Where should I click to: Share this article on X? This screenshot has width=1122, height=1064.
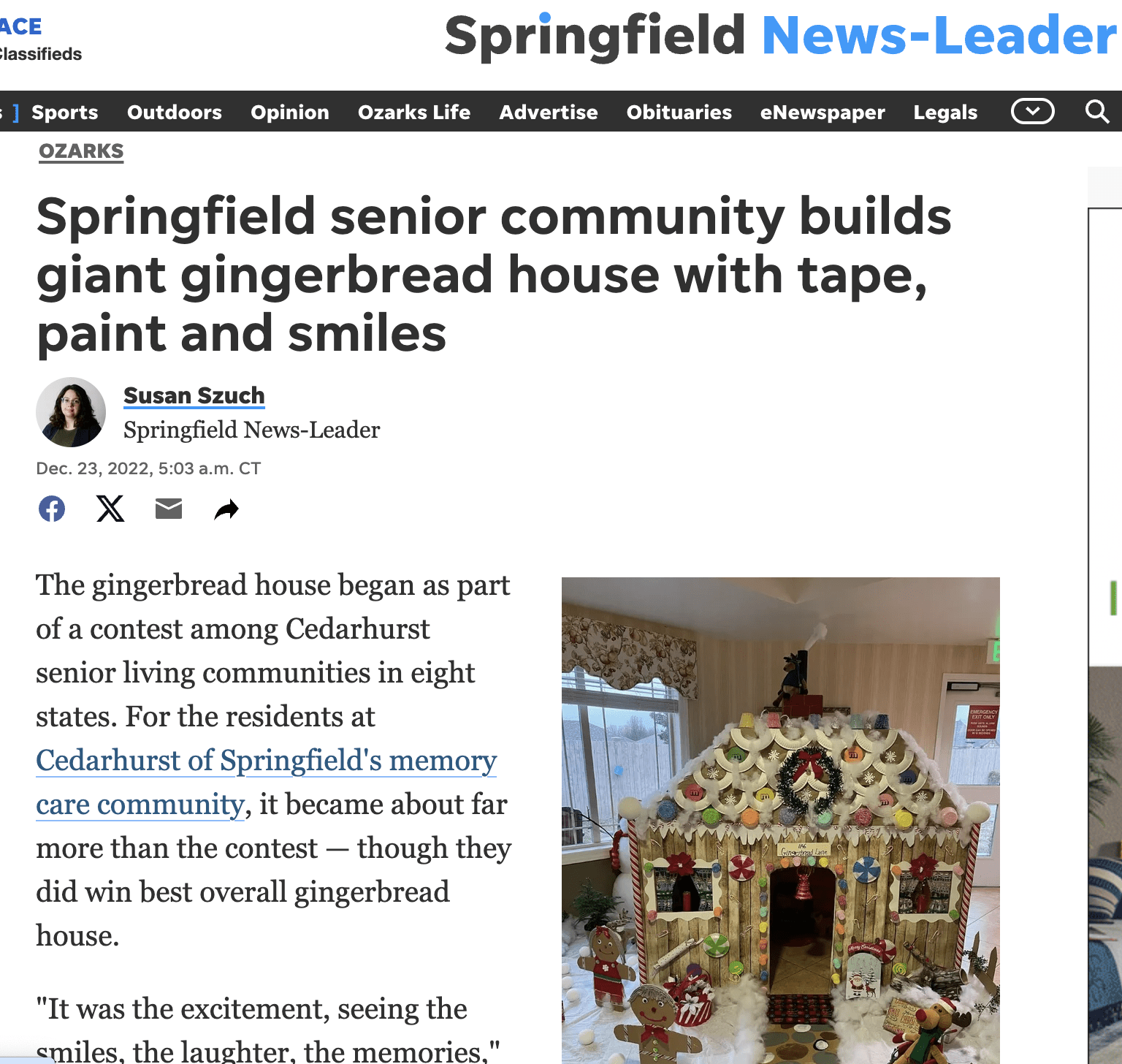pyautogui.click(x=110, y=509)
